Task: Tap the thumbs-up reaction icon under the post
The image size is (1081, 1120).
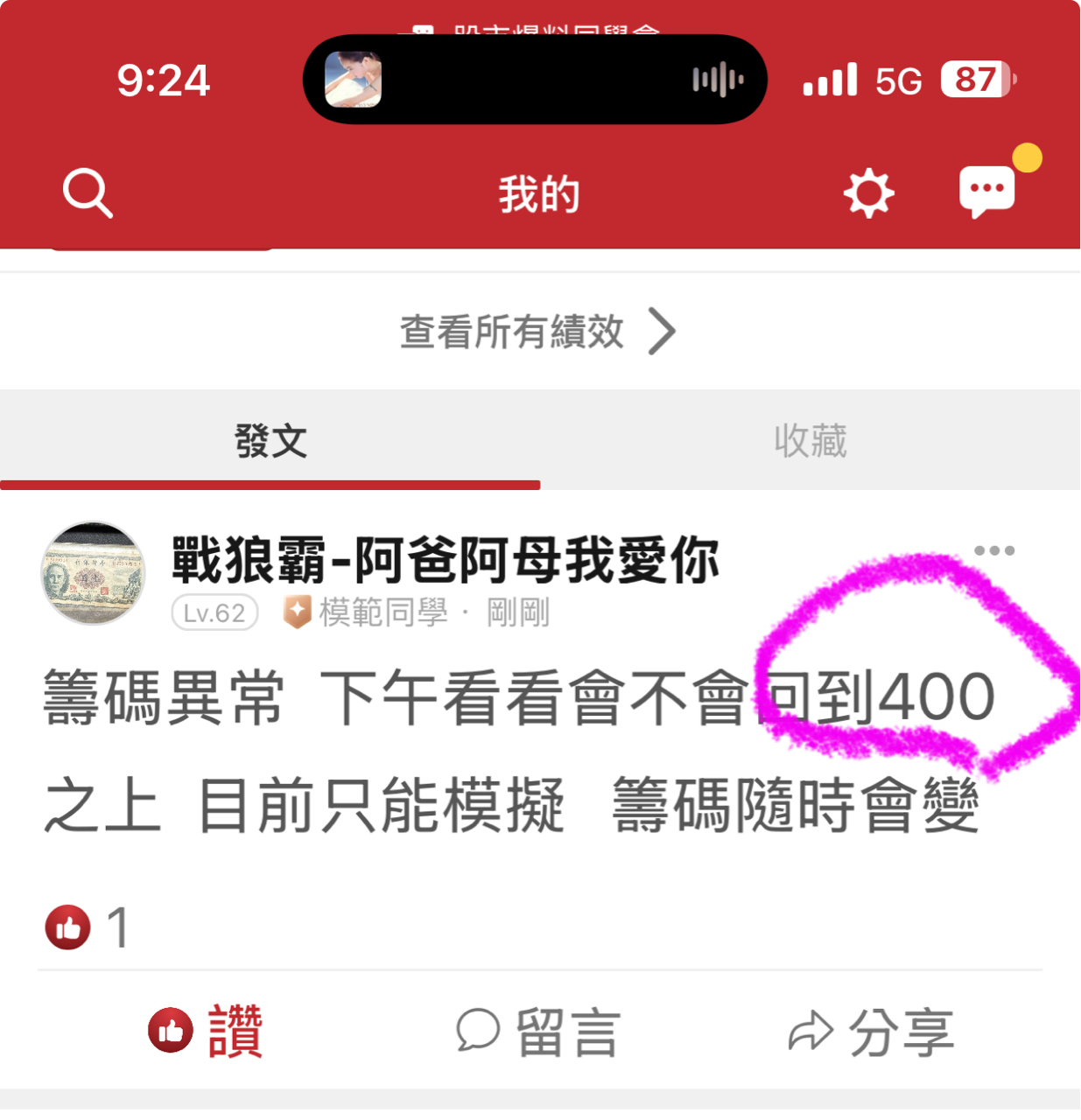Action: click(x=68, y=926)
